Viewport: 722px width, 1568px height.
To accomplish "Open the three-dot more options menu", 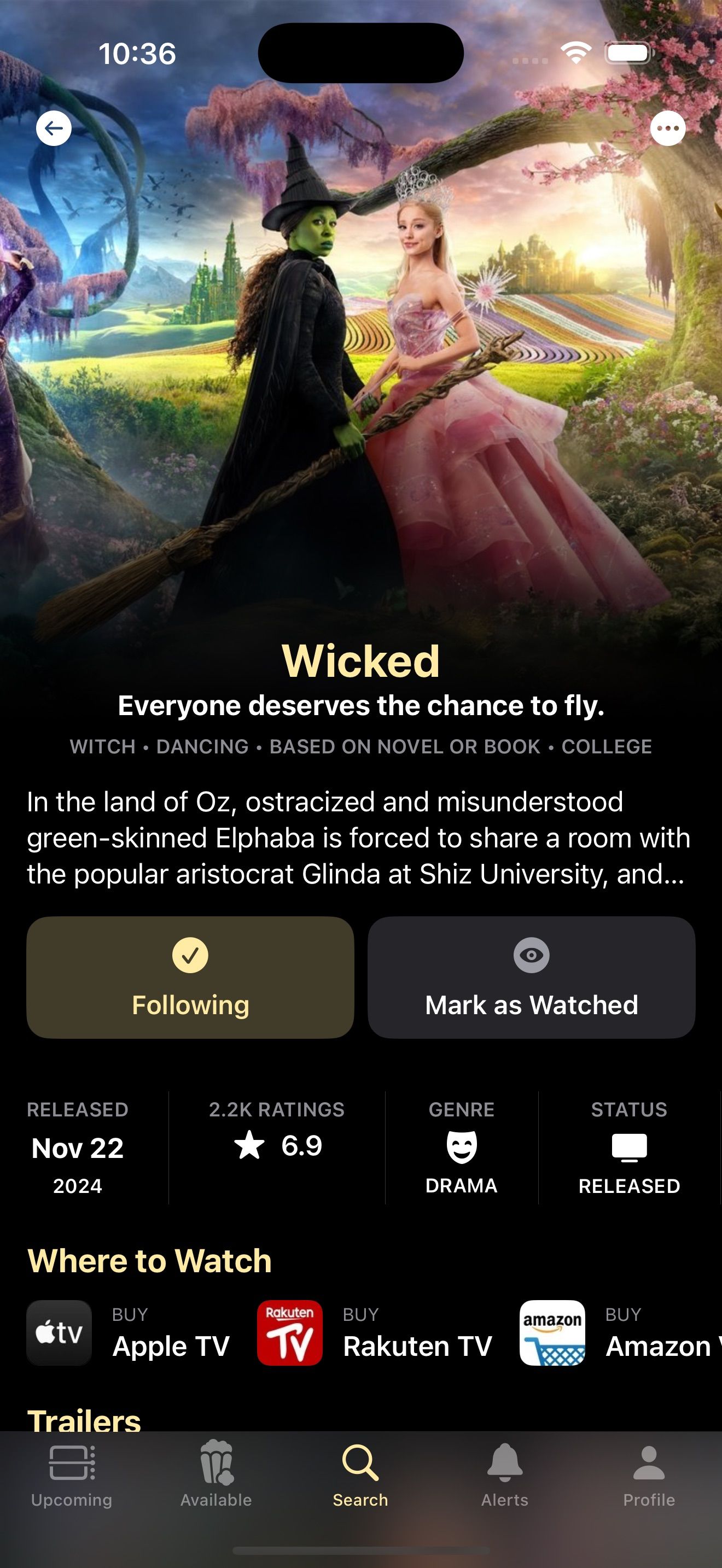I will pyautogui.click(x=668, y=128).
